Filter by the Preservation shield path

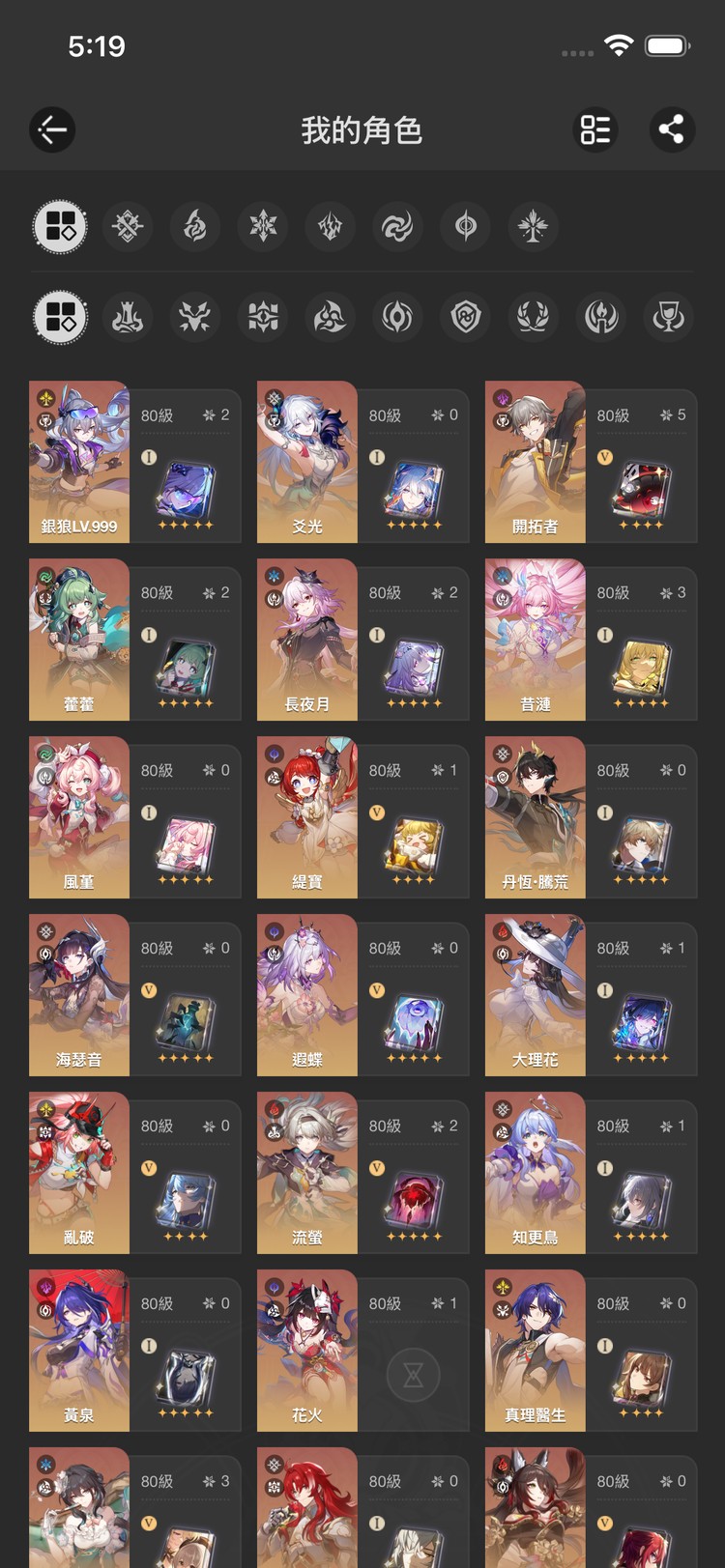pyautogui.click(x=466, y=317)
